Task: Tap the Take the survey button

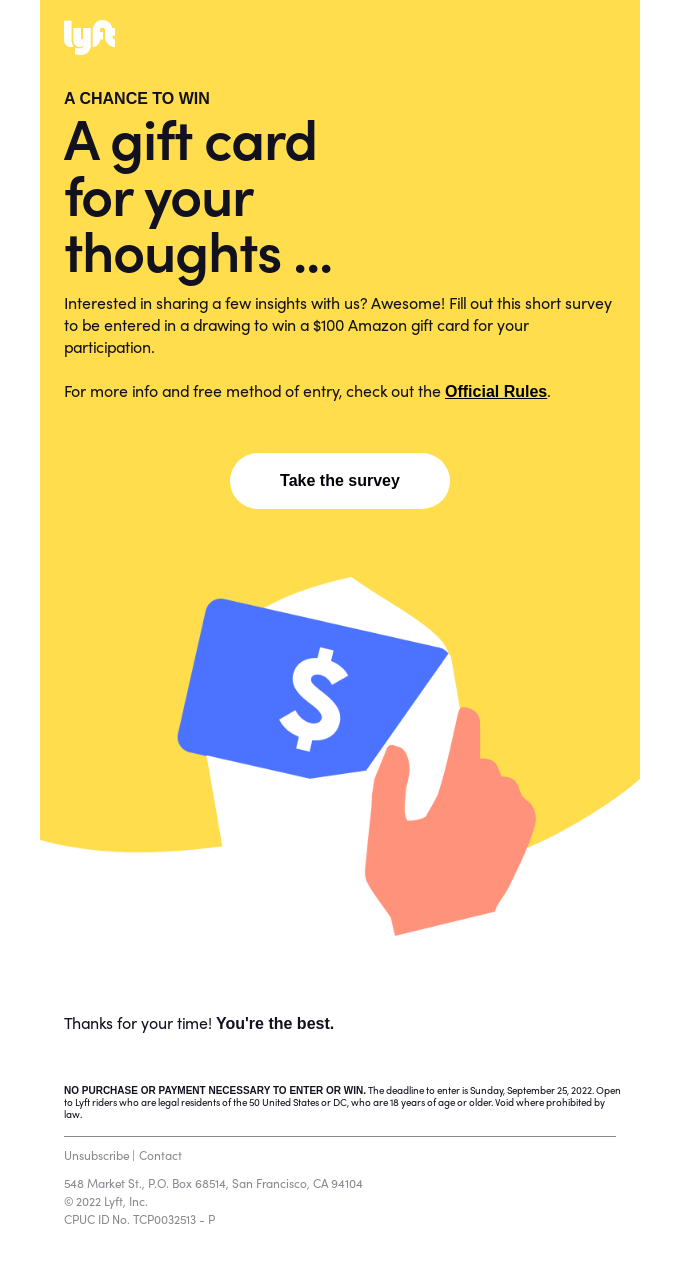Action: [340, 481]
